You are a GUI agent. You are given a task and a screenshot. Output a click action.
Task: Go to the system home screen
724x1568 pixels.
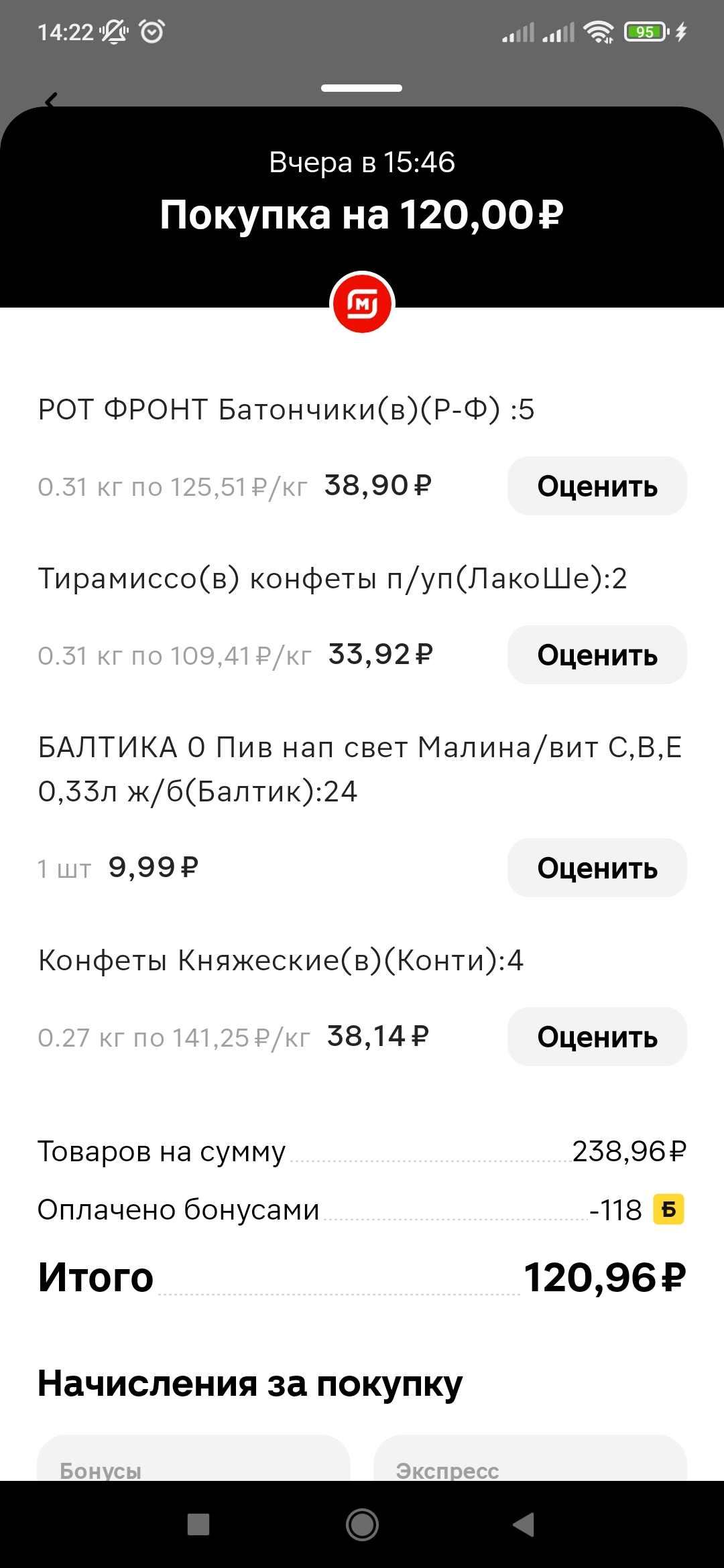pyautogui.click(x=362, y=1524)
